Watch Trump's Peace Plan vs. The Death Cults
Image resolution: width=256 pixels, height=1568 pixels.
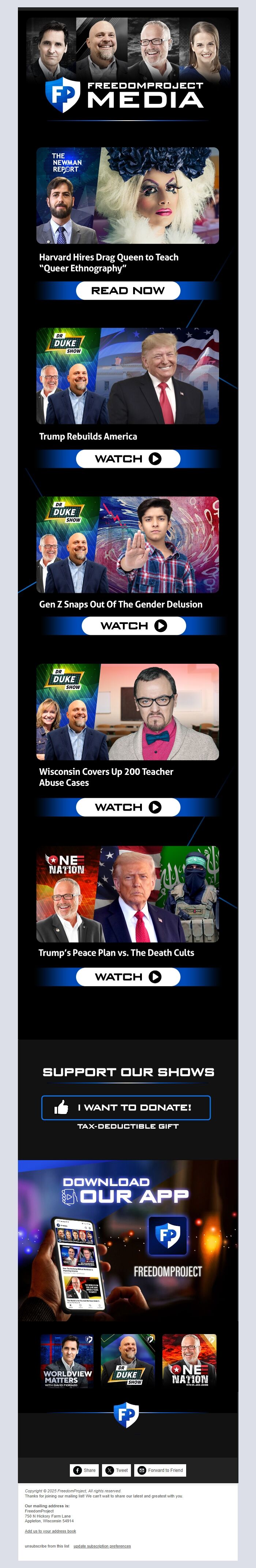click(x=128, y=977)
